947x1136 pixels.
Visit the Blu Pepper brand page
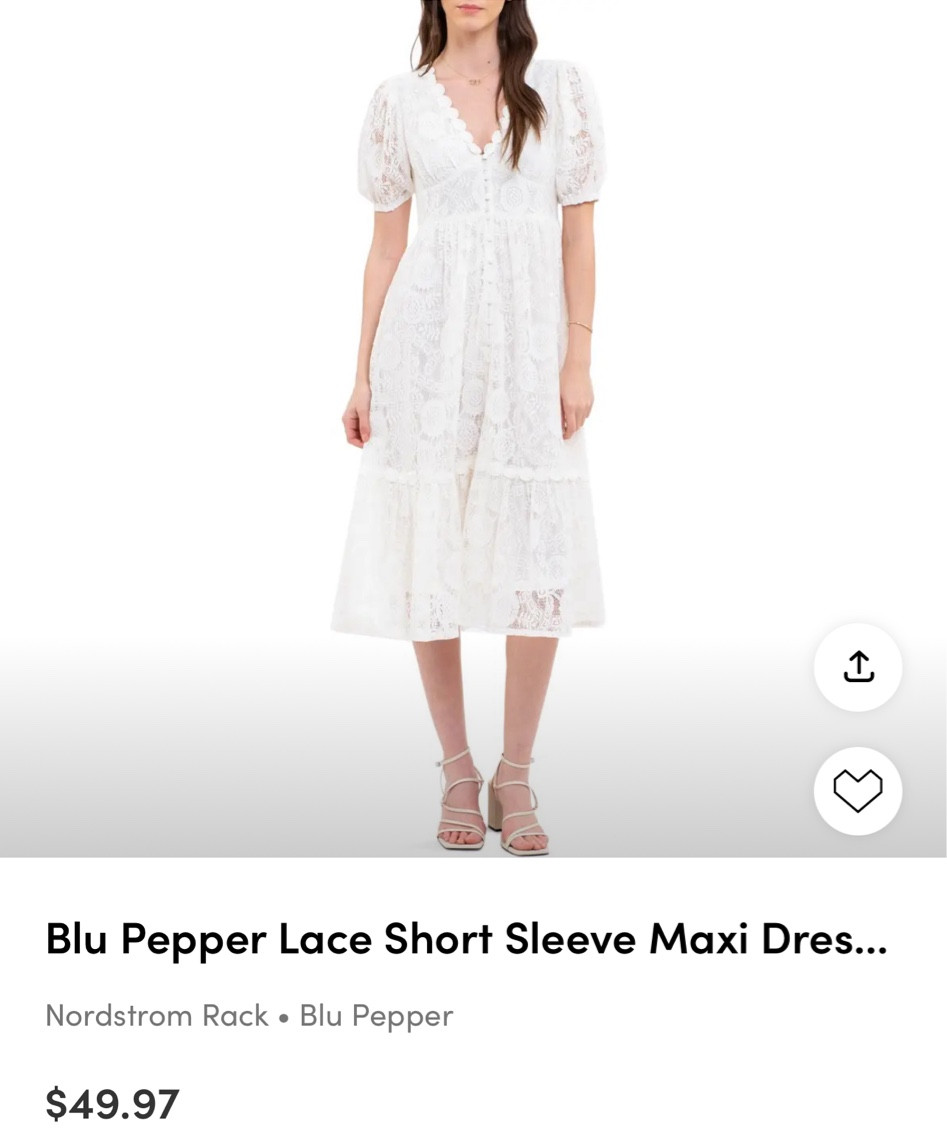(374, 1015)
